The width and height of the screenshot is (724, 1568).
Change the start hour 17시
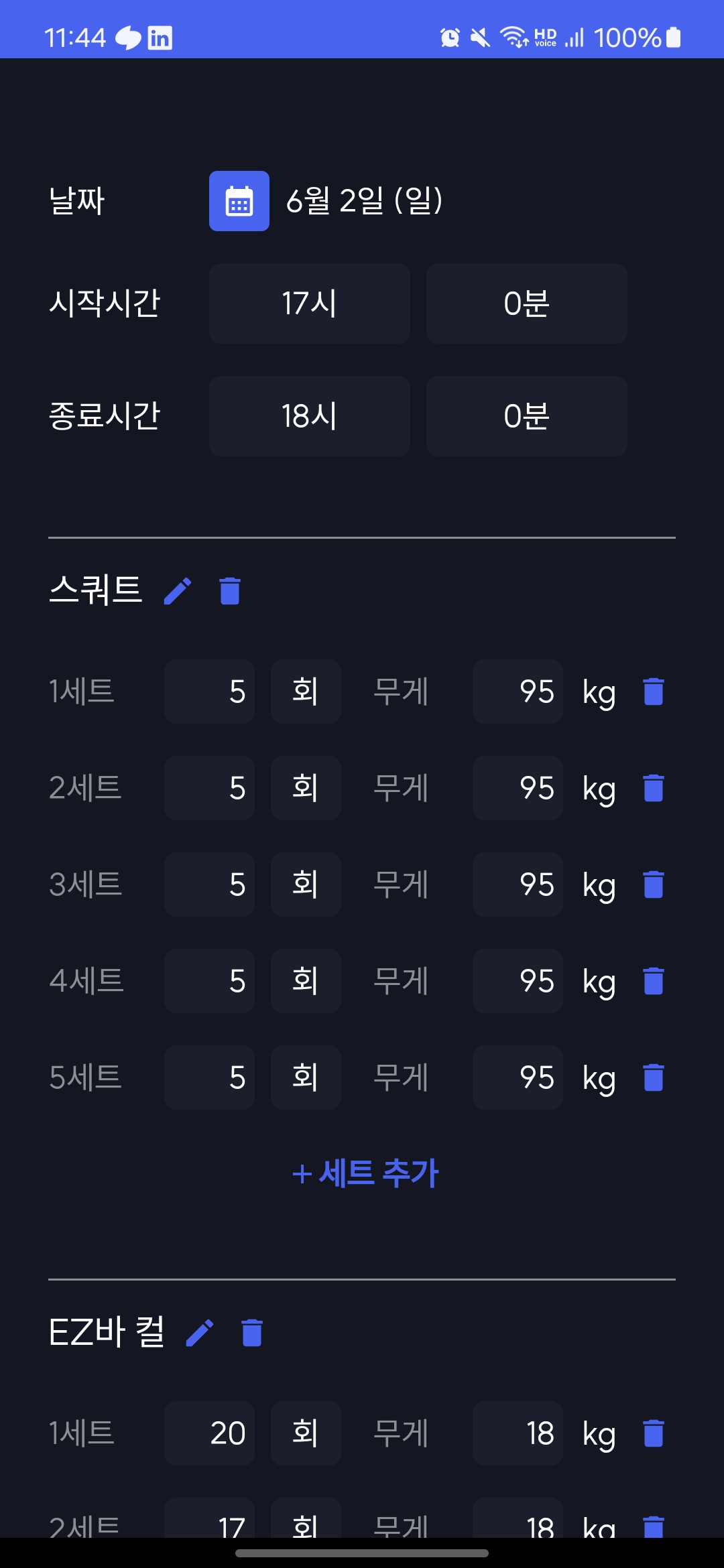click(309, 304)
